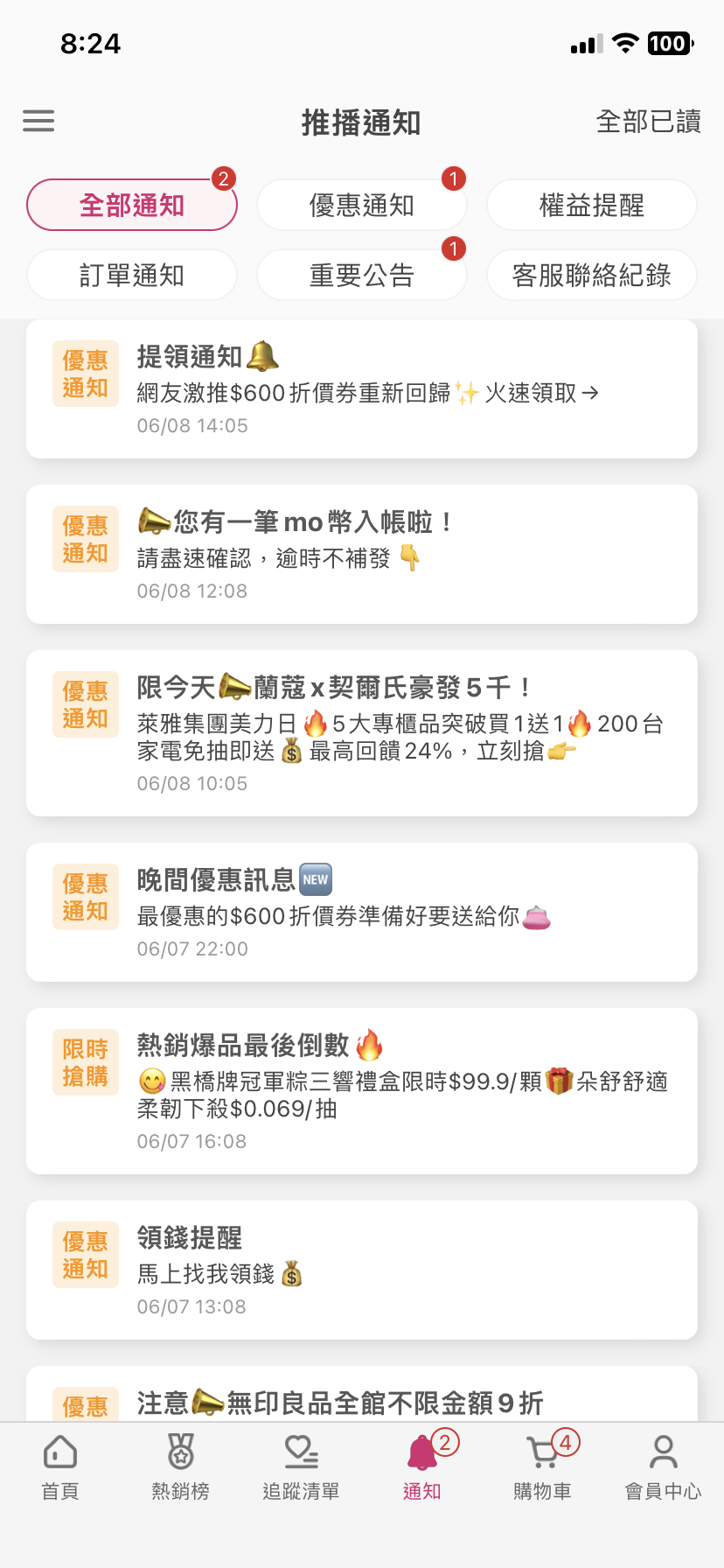View 客服聯絡紀錄 records
The image size is (724, 1568).
point(592,275)
